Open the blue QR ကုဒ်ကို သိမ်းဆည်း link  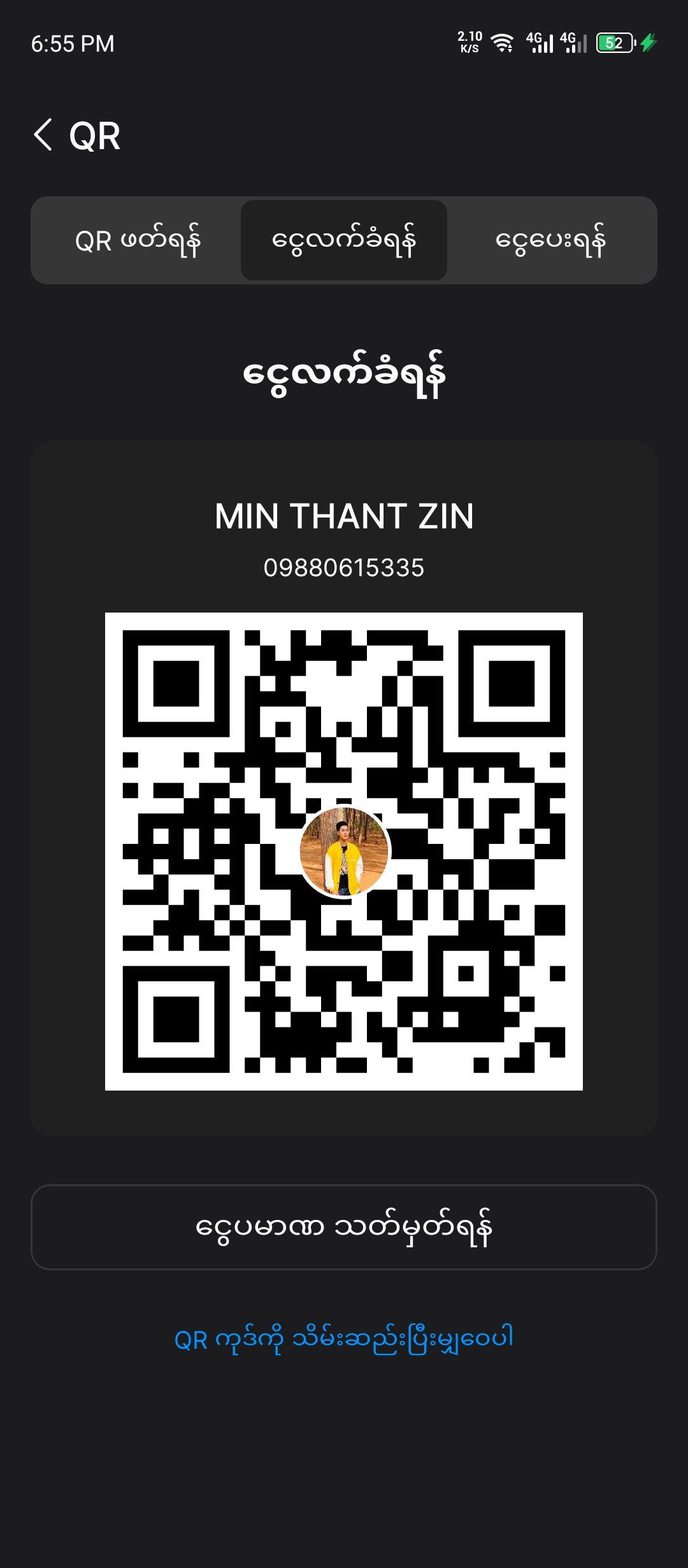pos(344,1338)
